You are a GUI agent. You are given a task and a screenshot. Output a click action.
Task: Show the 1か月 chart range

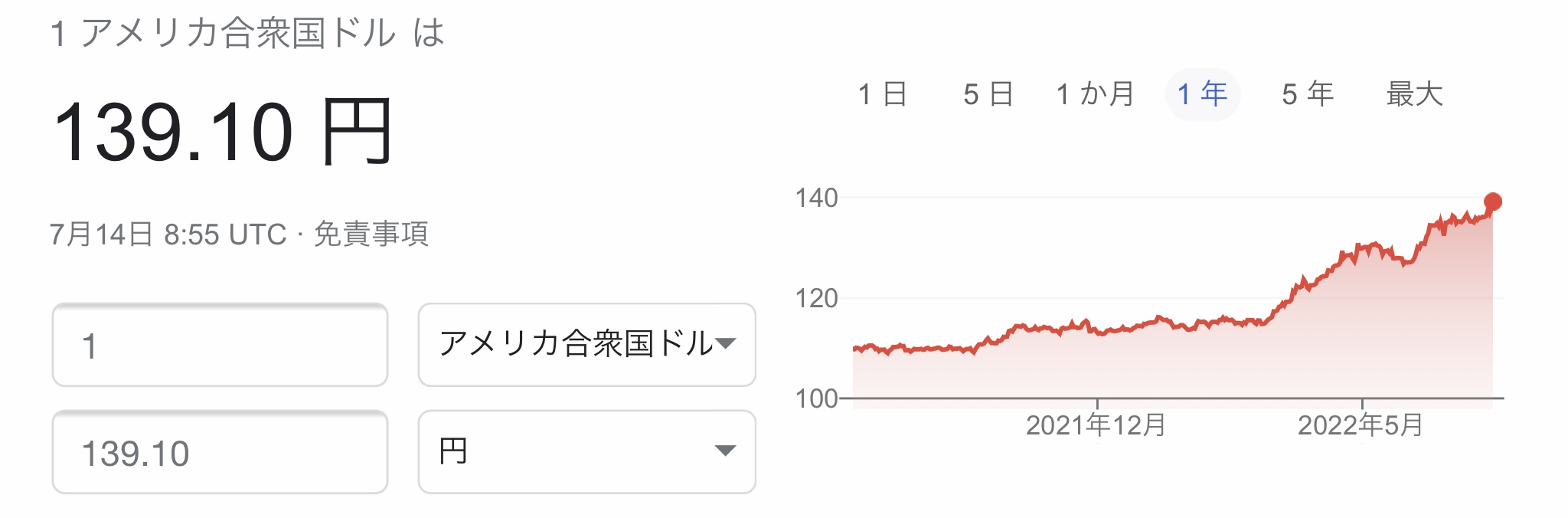pyautogui.click(x=1095, y=94)
